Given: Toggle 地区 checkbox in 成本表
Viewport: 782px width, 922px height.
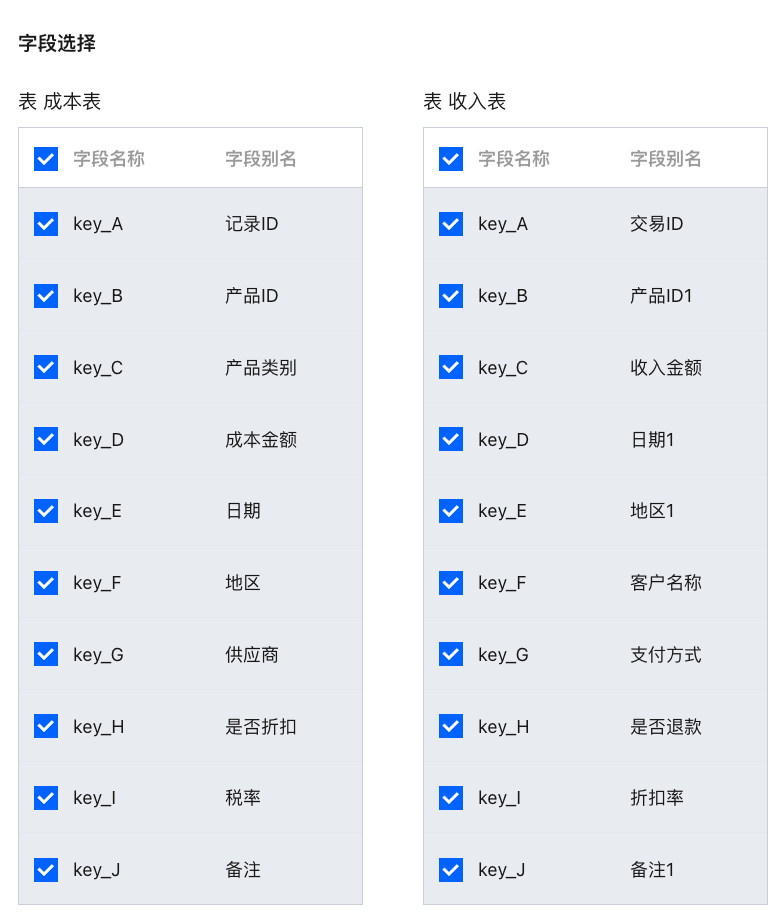Looking at the screenshot, I should coord(46,582).
